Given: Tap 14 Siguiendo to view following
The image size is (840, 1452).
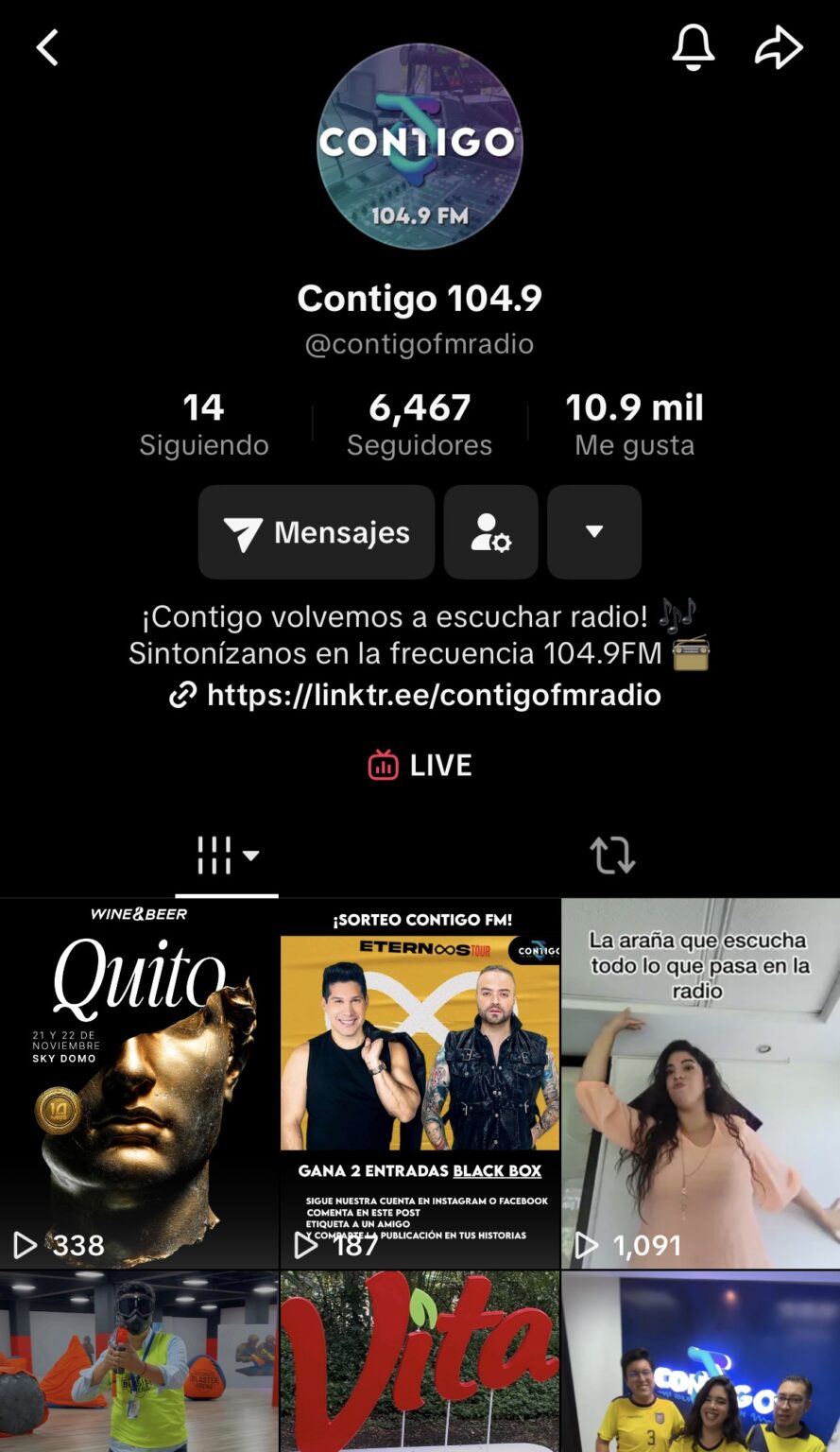Looking at the screenshot, I should tap(204, 424).
